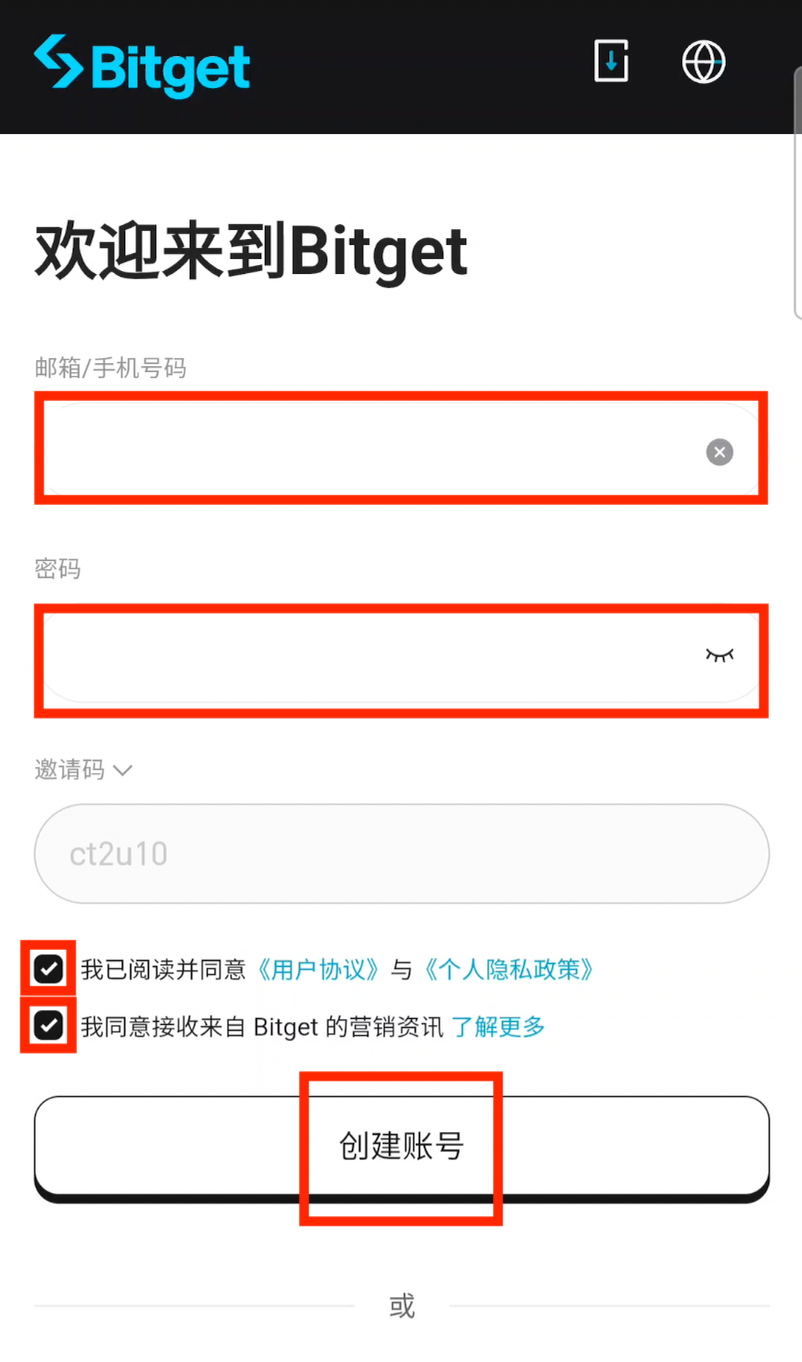
Task: Click the 密码 field label
Action: 58,569
